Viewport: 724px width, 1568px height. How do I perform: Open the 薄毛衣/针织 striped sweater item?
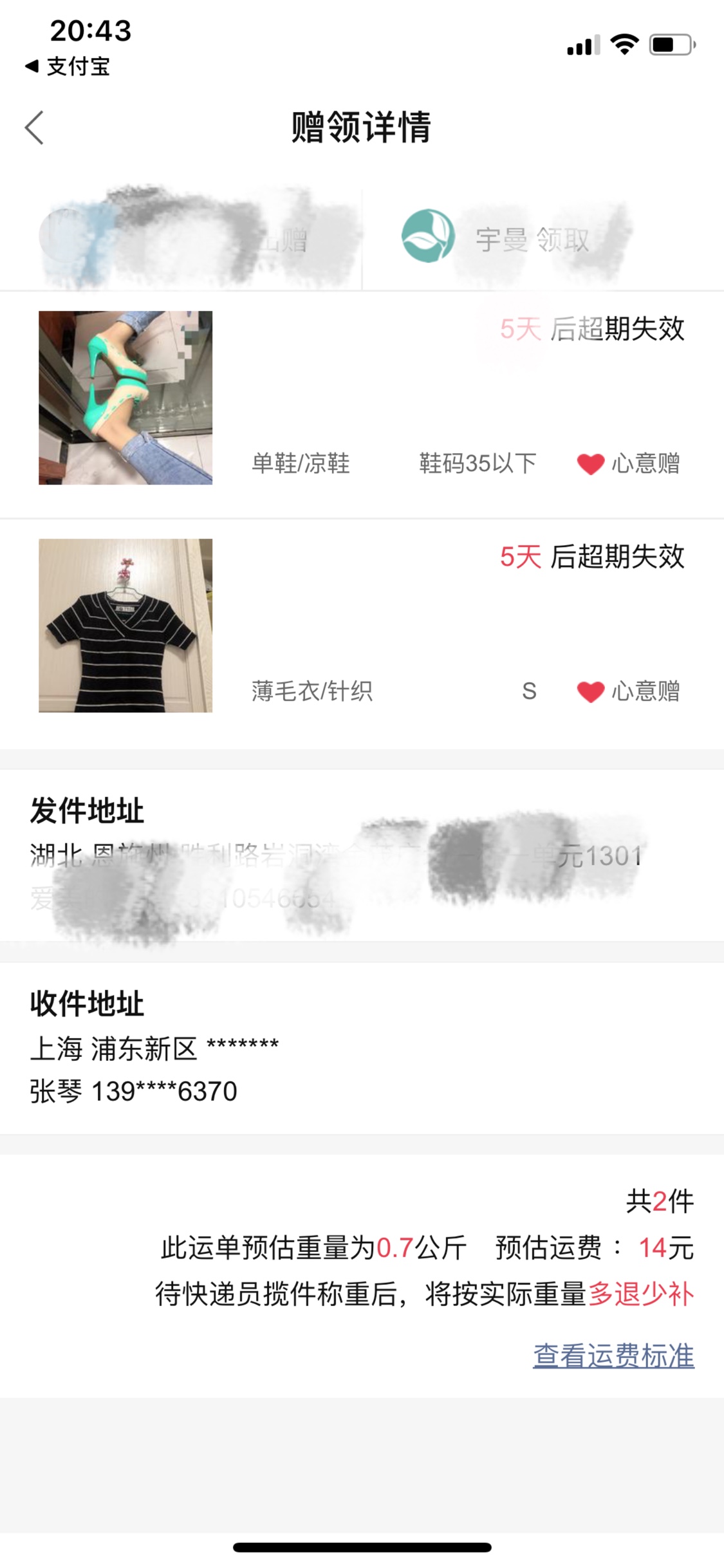click(125, 626)
